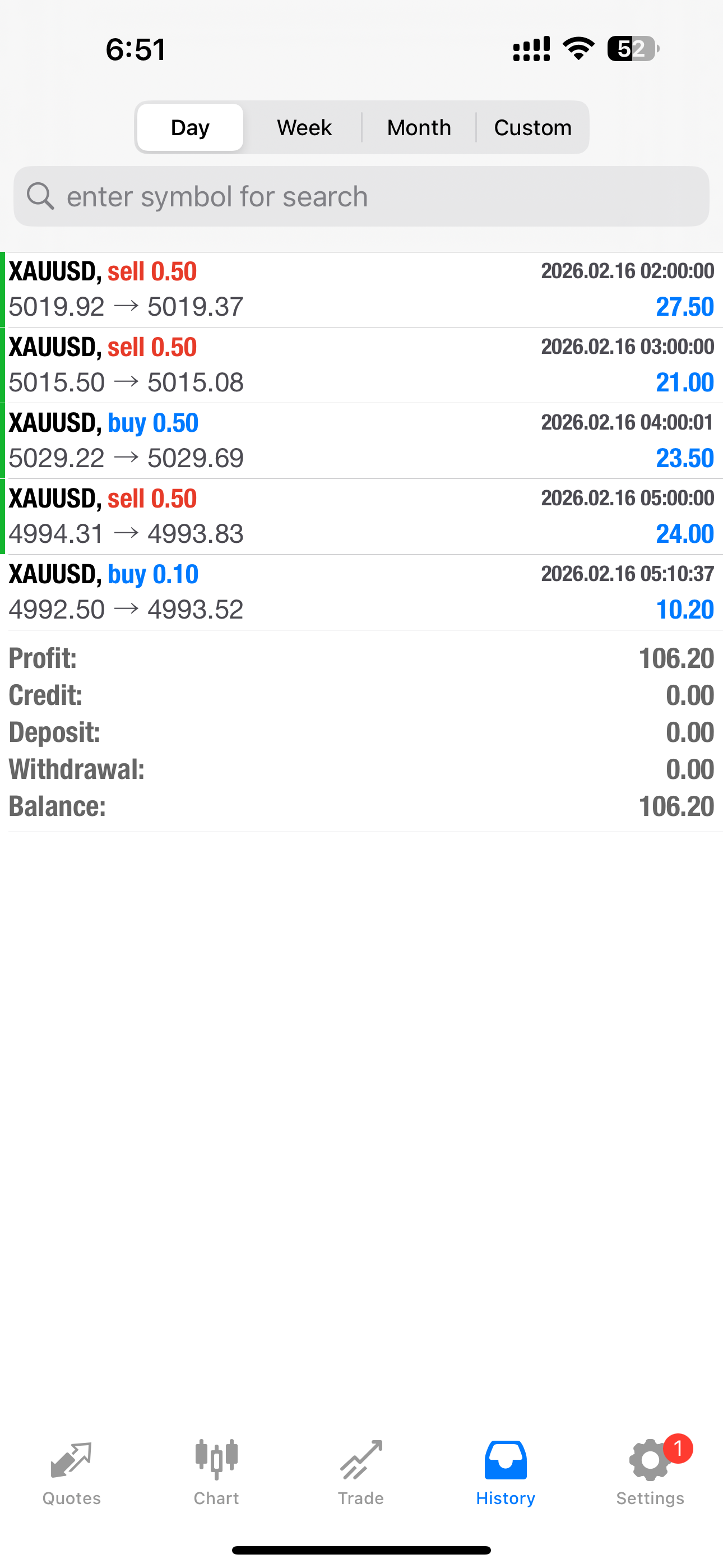Screen dimensions: 723x1568
Task: Open the XAUUSD sell trade closed at 5019.37
Action: point(361,290)
